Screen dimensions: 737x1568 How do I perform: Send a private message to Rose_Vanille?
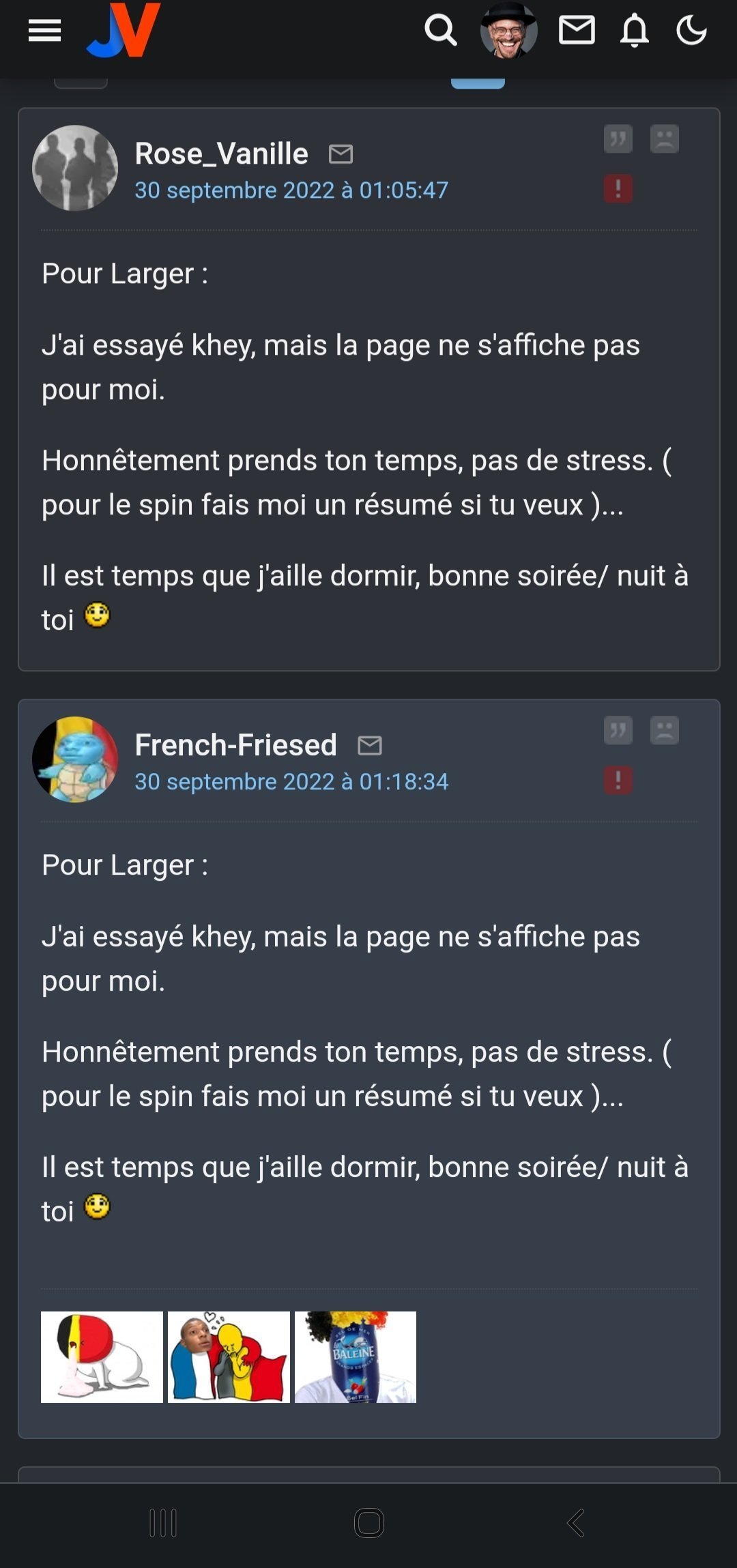pos(341,154)
